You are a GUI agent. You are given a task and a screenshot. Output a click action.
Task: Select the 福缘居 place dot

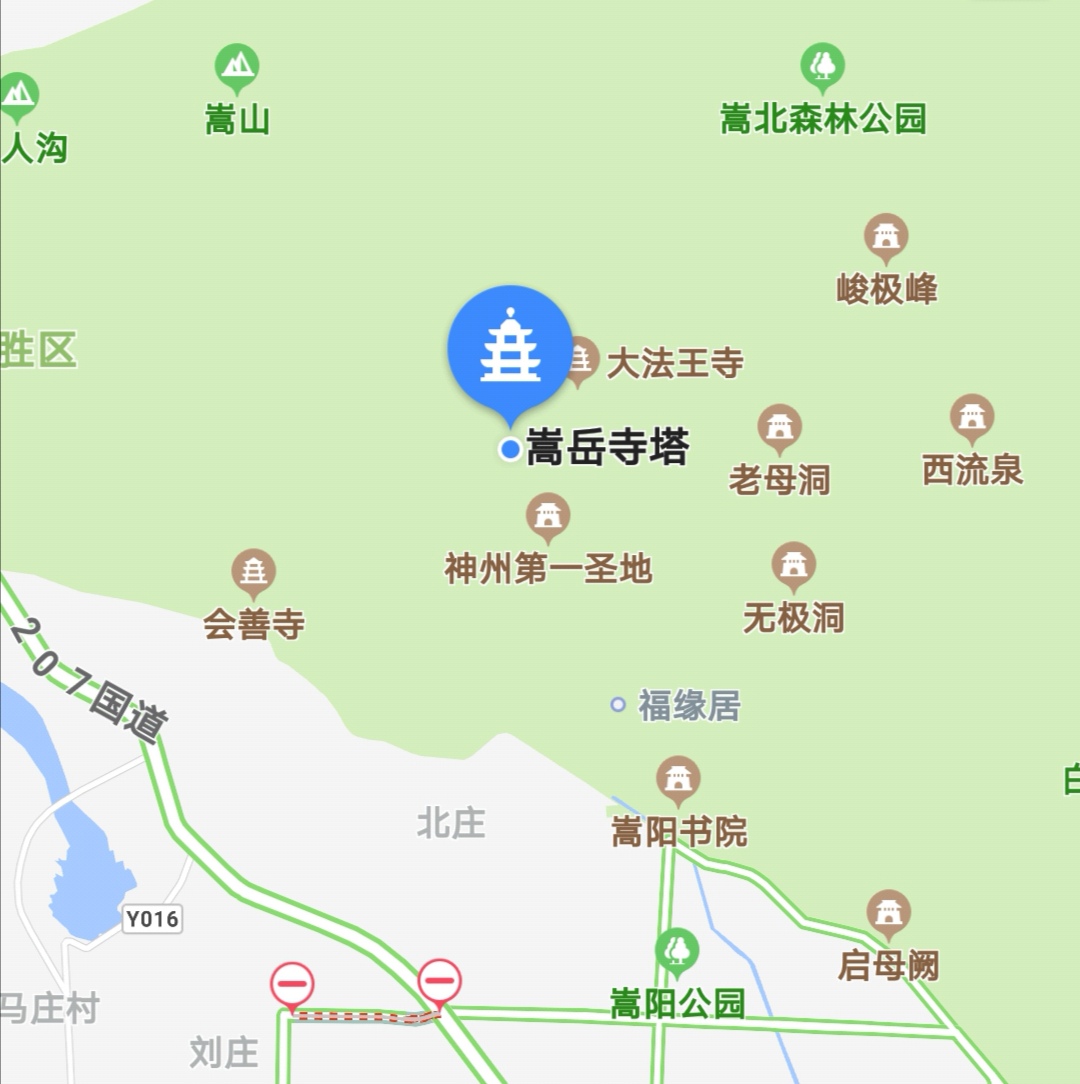point(618,705)
